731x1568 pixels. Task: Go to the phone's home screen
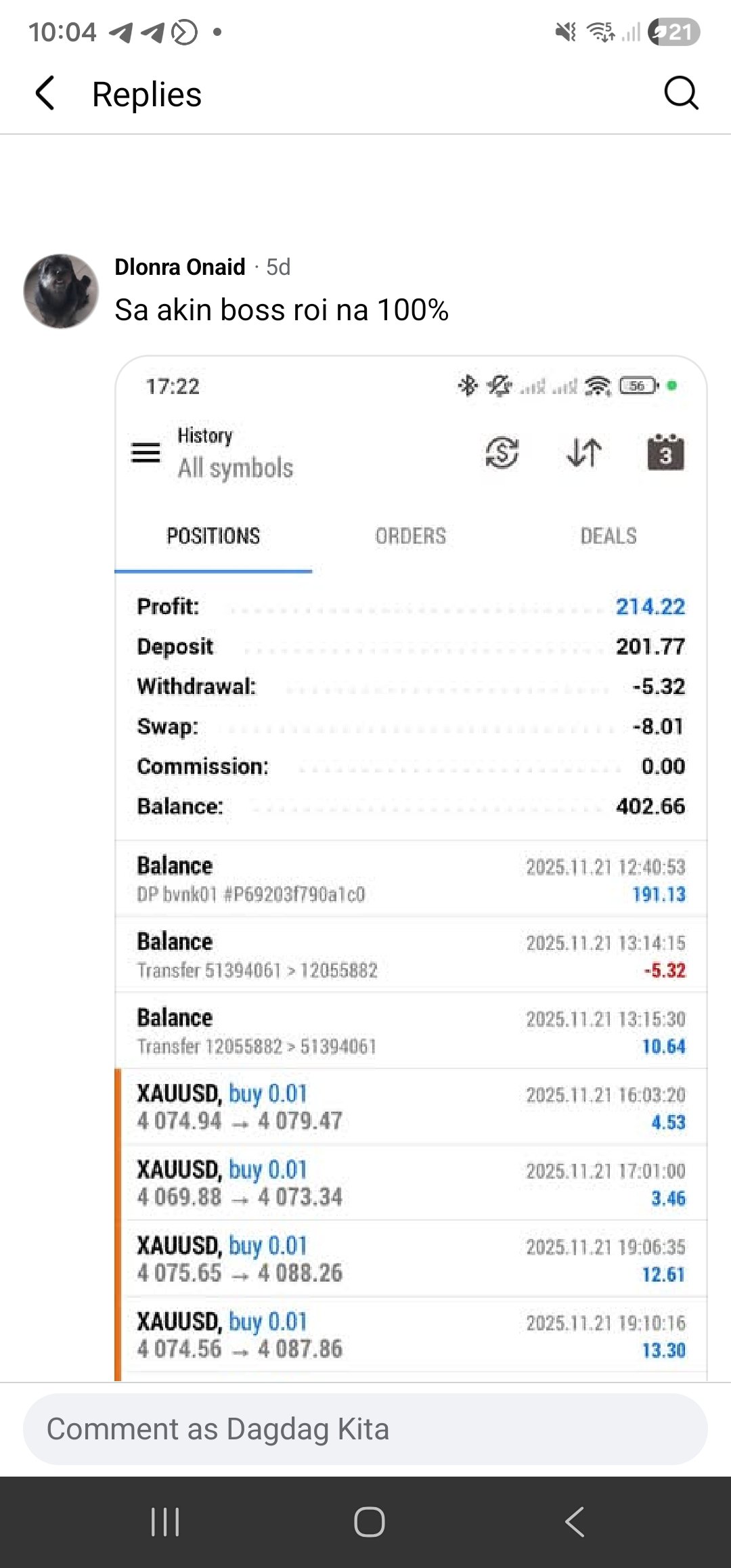coord(369,1522)
